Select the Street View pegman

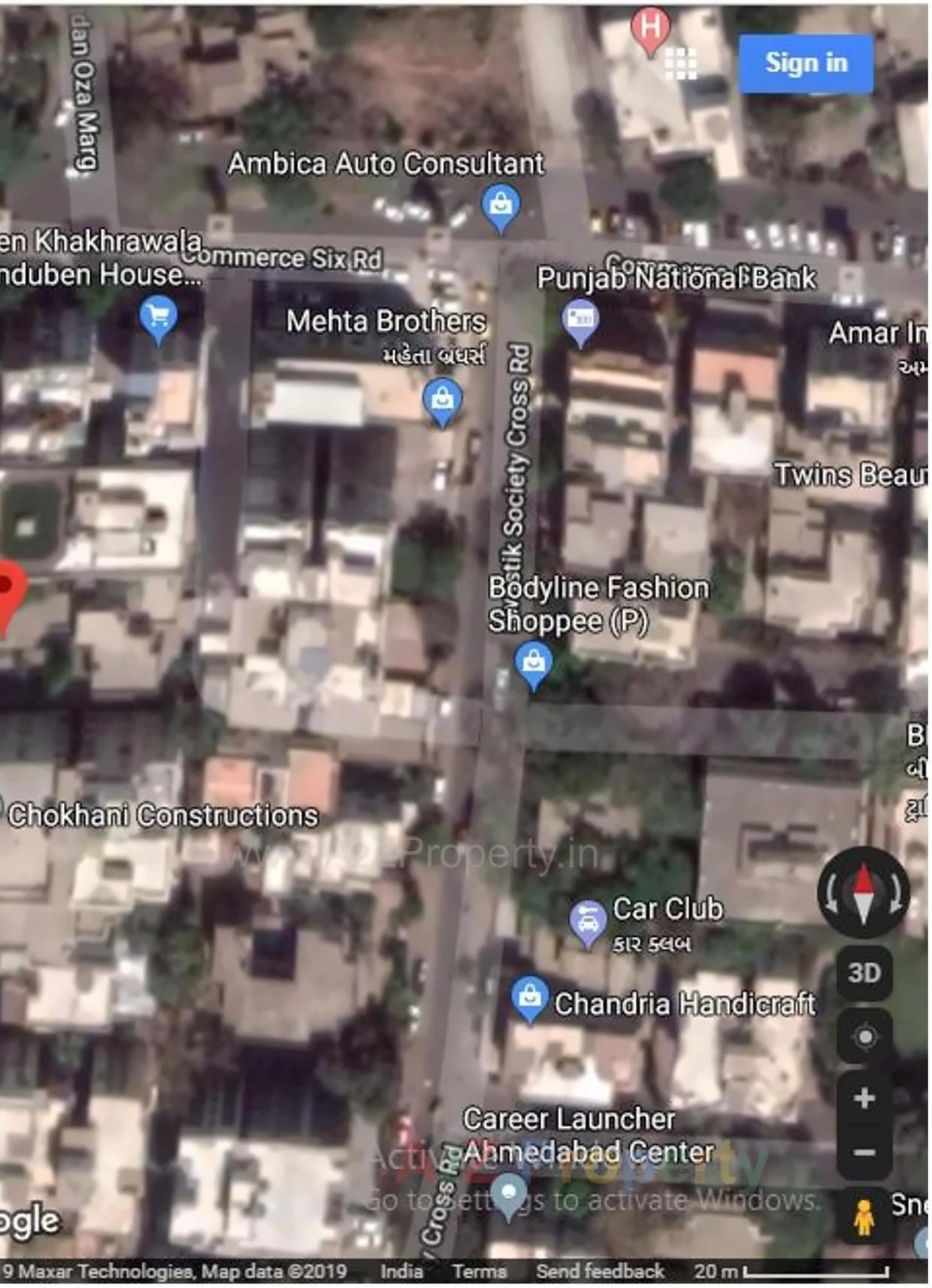864,1216
